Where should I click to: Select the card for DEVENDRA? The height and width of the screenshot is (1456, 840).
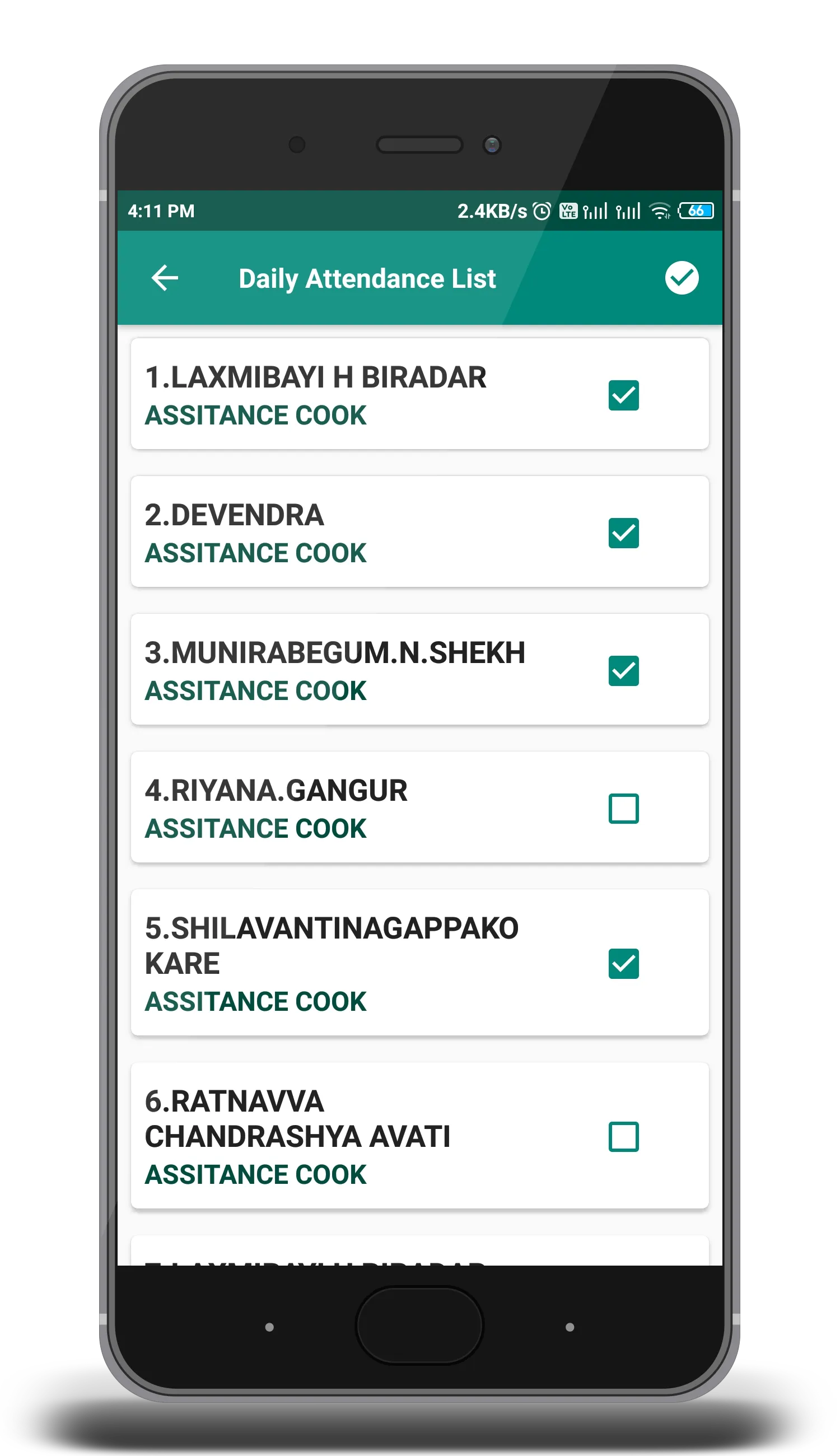pos(346,533)
